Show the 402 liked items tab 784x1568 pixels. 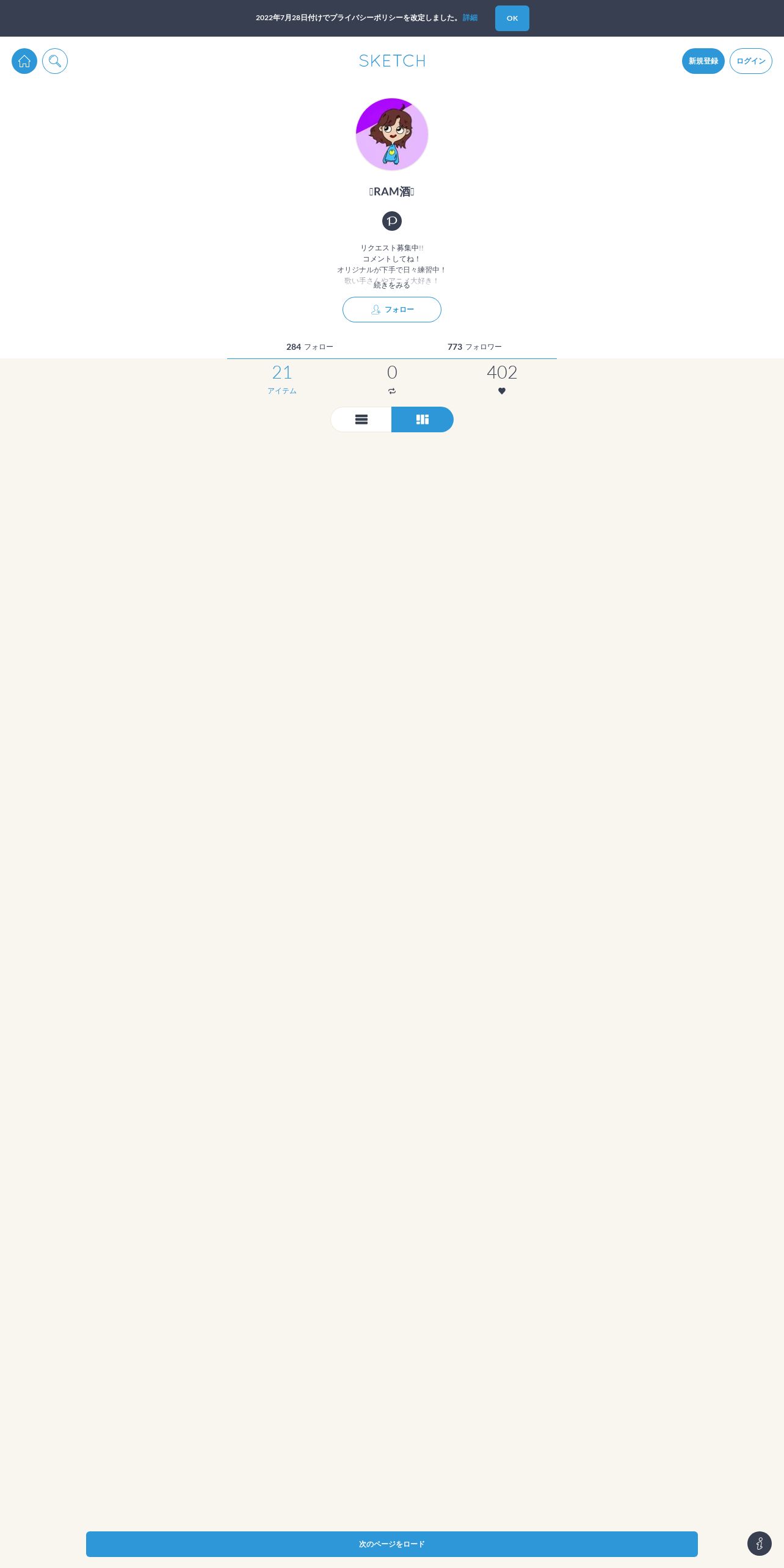pyautogui.click(x=502, y=379)
